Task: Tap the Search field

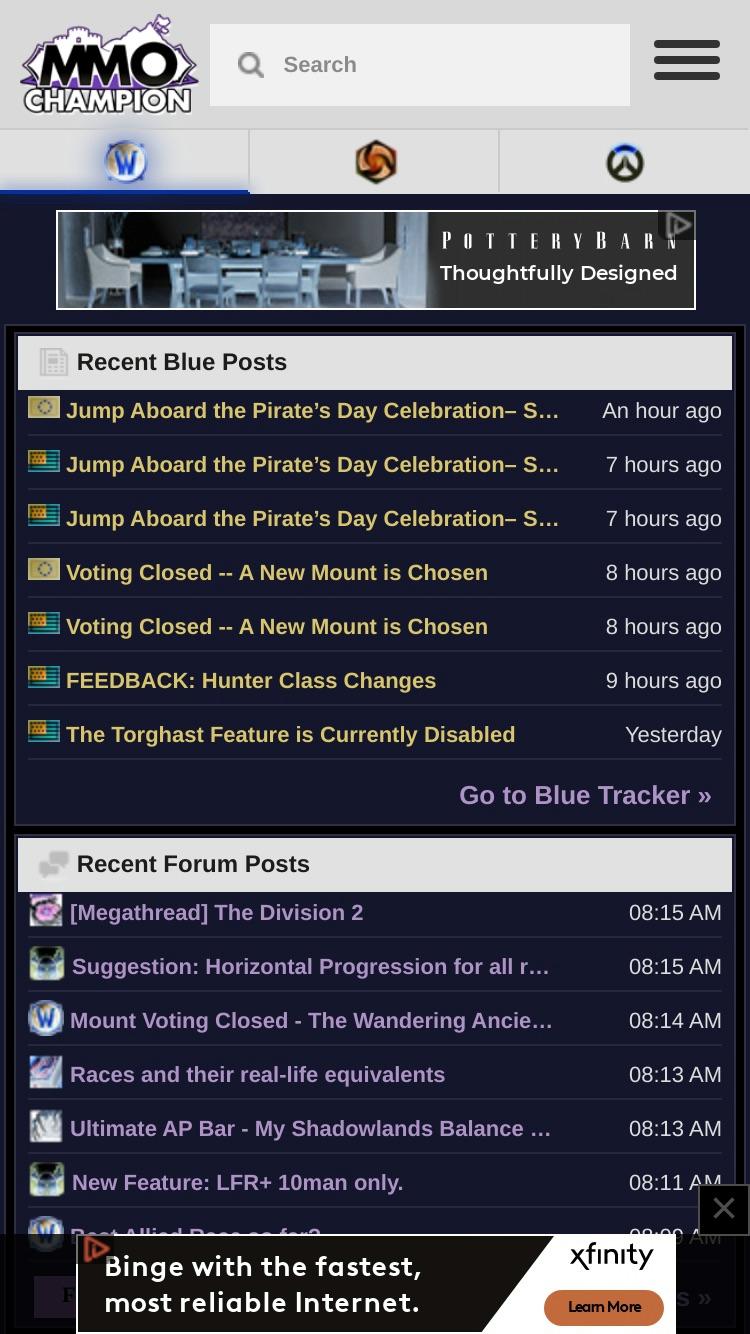Action: tap(420, 65)
